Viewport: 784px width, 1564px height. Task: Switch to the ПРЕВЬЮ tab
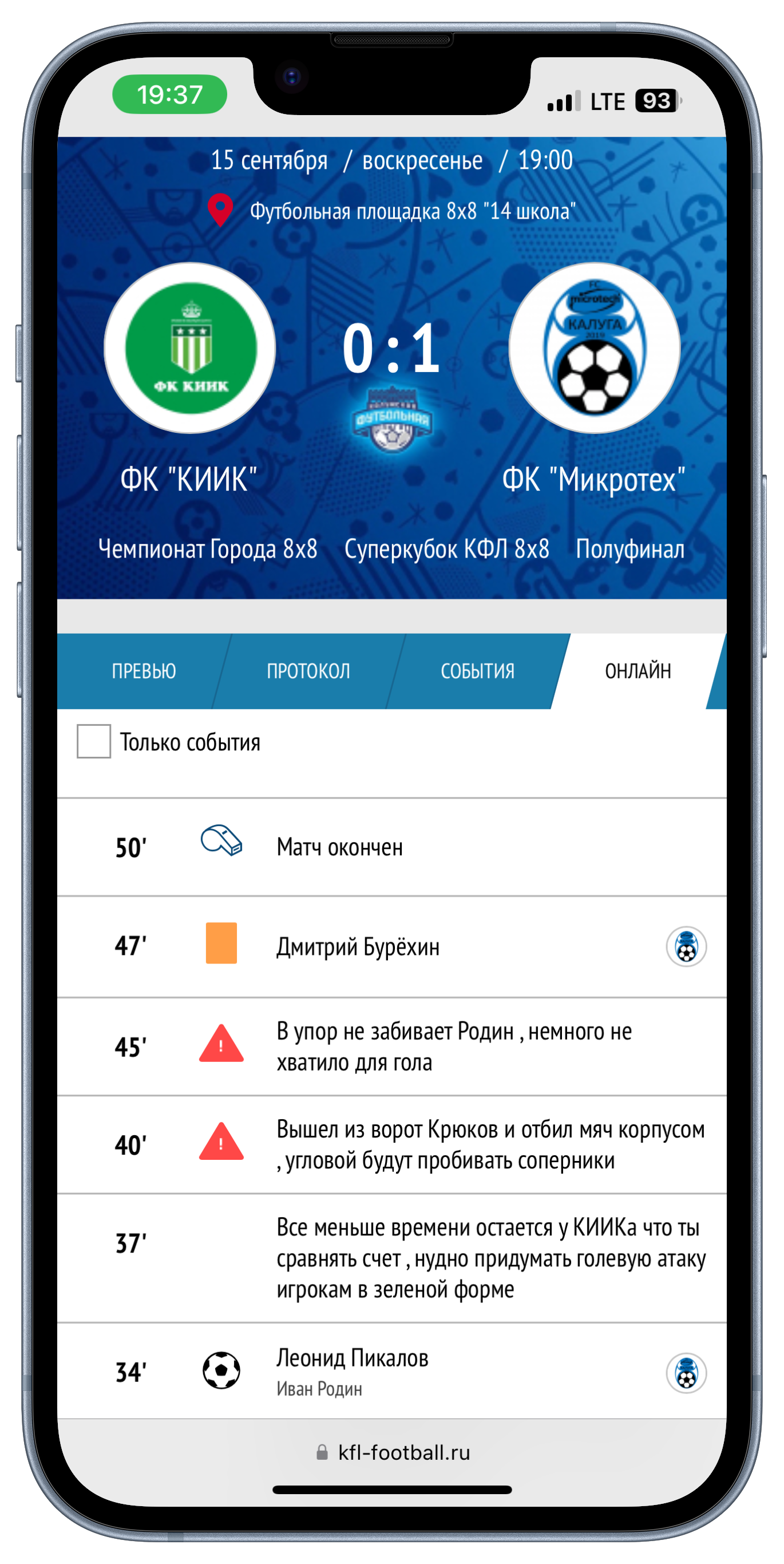pyautogui.click(x=144, y=671)
